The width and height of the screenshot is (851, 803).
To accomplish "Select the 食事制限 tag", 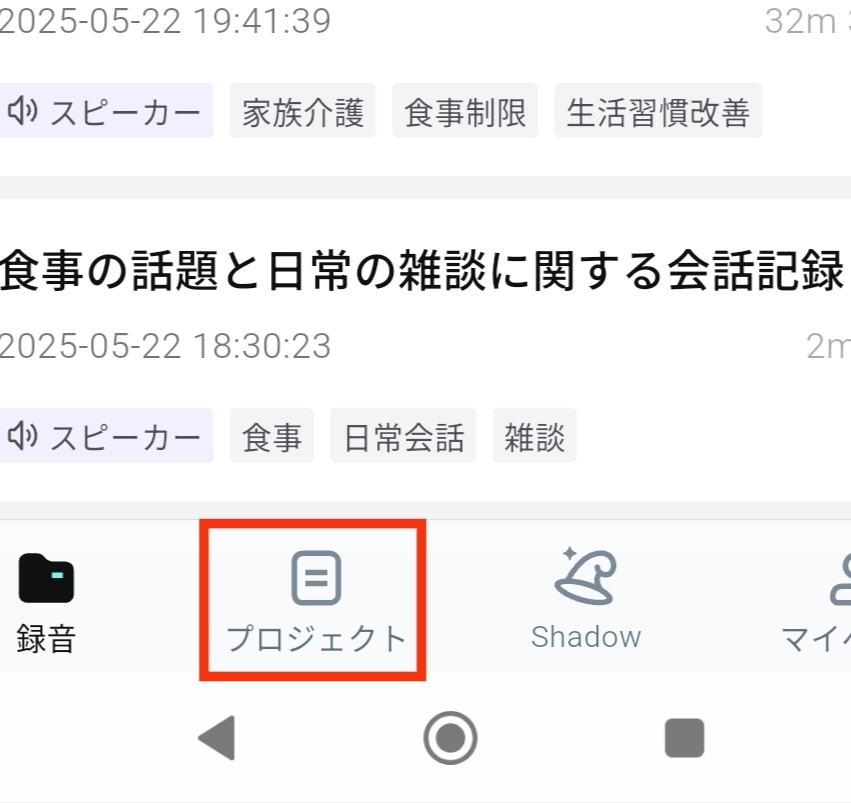I will (465, 112).
